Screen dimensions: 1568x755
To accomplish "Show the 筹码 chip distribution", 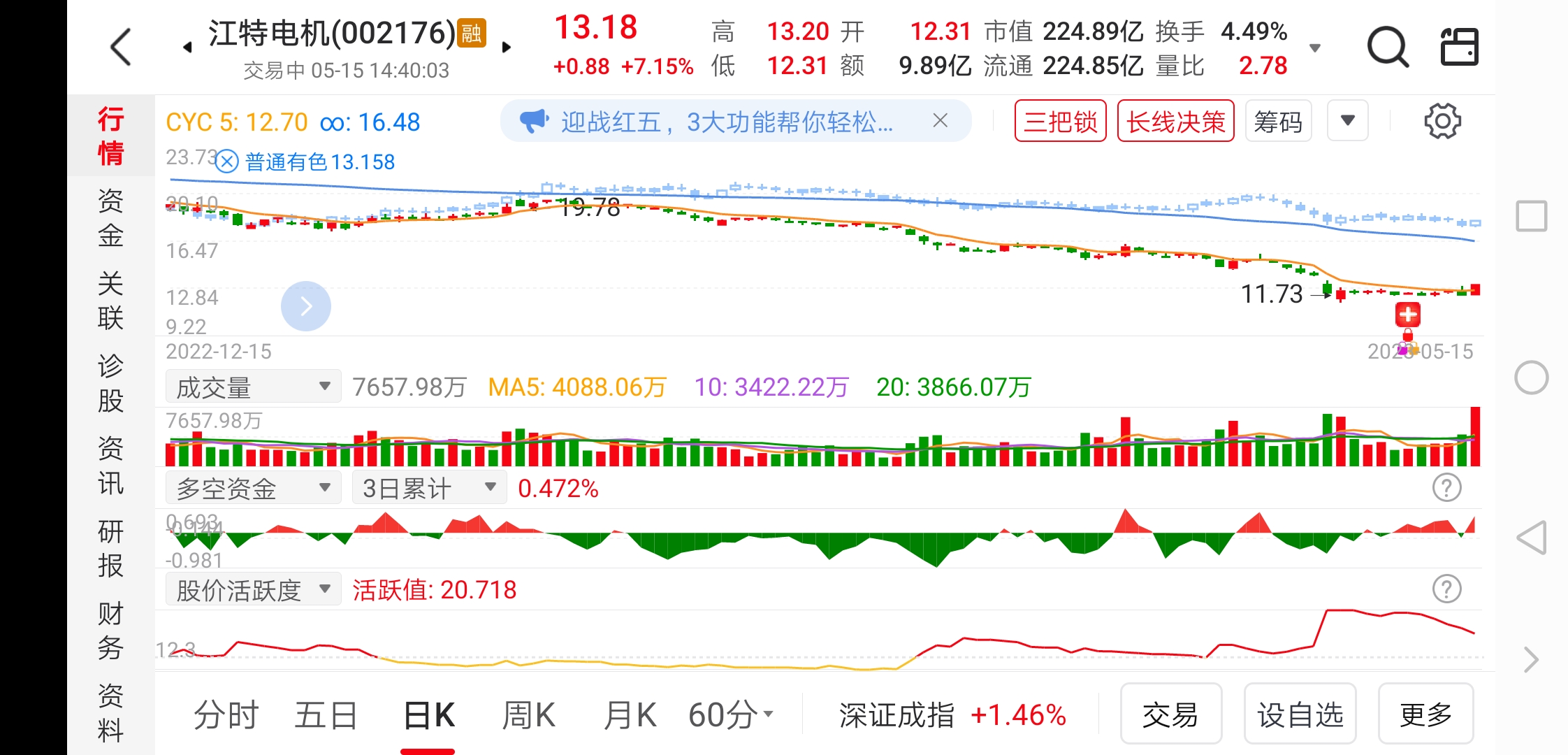I will click(x=1278, y=122).
